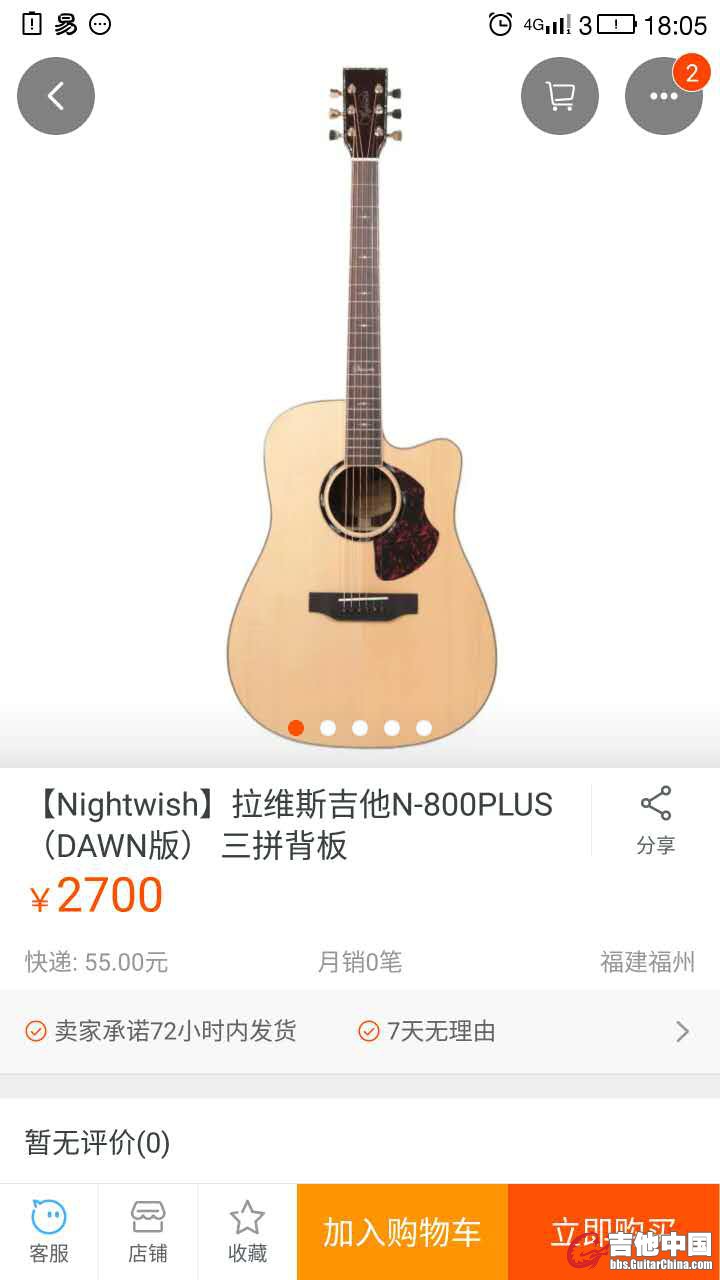The height and width of the screenshot is (1280, 720).
Task: Add item to favorites with 收藏
Action: (247, 1232)
